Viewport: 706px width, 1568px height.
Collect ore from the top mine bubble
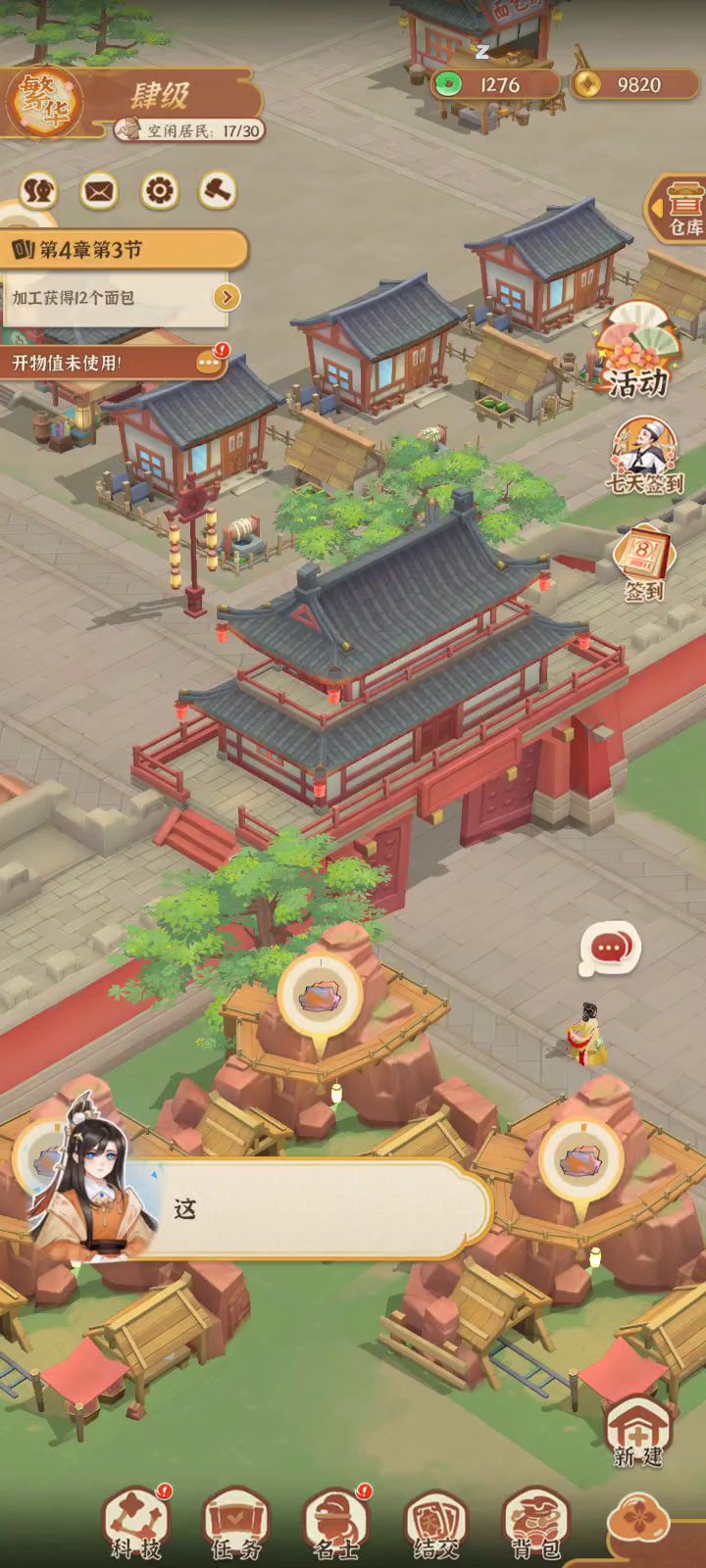point(321,997)
